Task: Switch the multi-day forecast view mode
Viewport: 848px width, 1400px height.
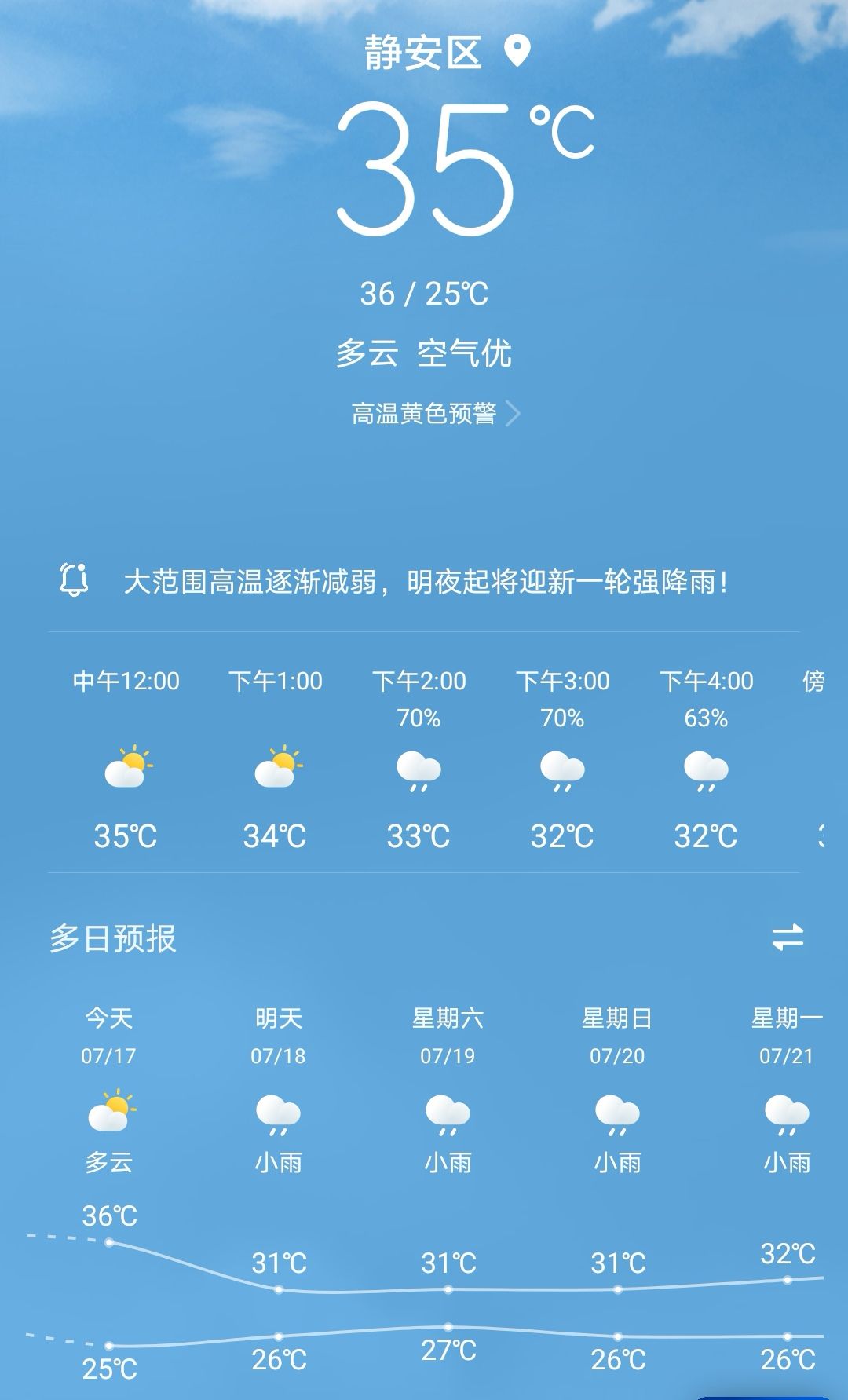Action: pyautogui.click(x=788, y=937)
